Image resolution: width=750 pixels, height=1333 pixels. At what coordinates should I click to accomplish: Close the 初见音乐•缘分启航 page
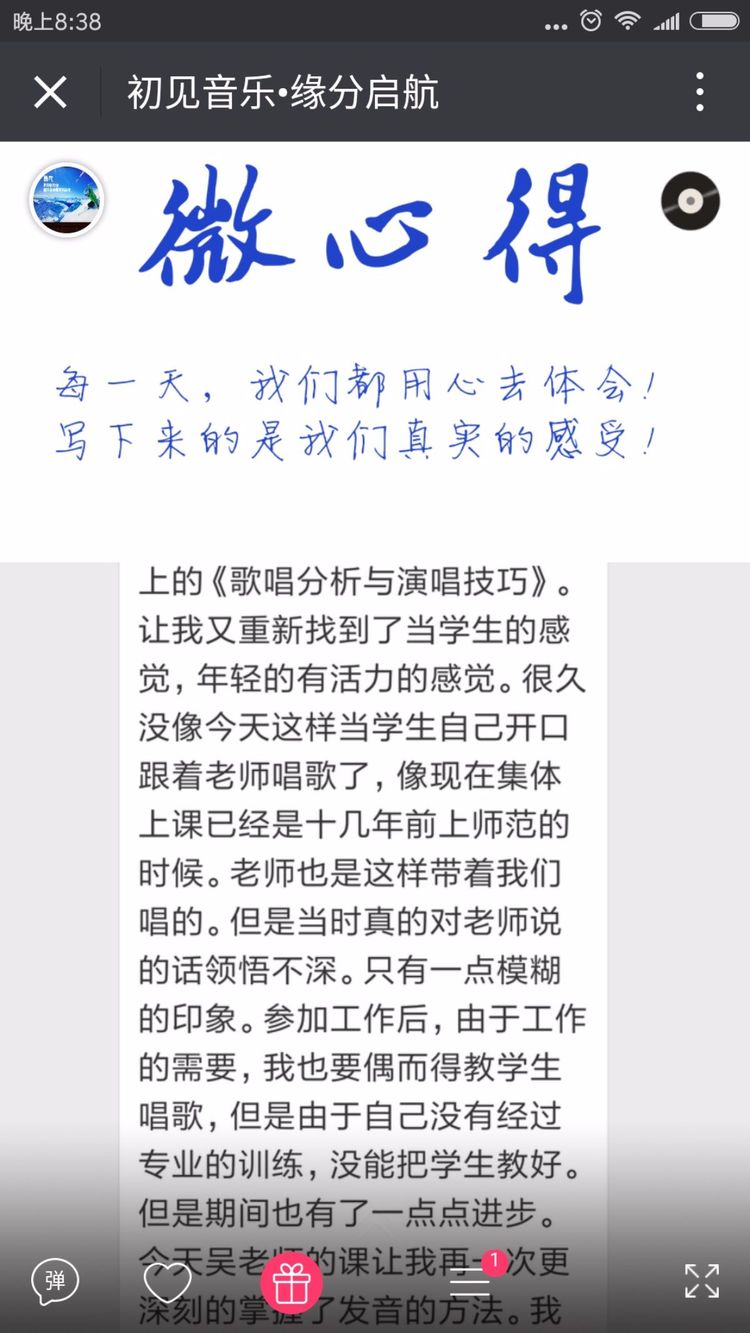click(50, 93)
